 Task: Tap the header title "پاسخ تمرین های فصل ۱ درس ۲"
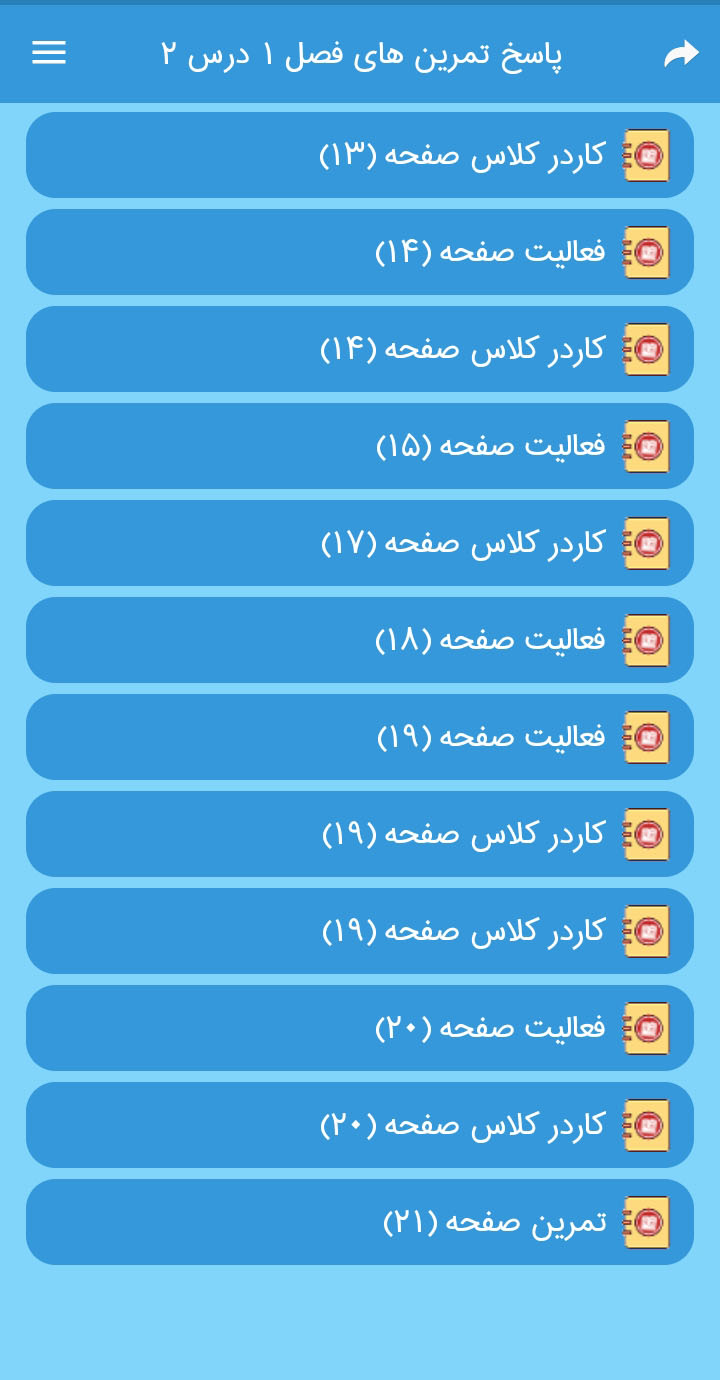click(x=365, y=53)
